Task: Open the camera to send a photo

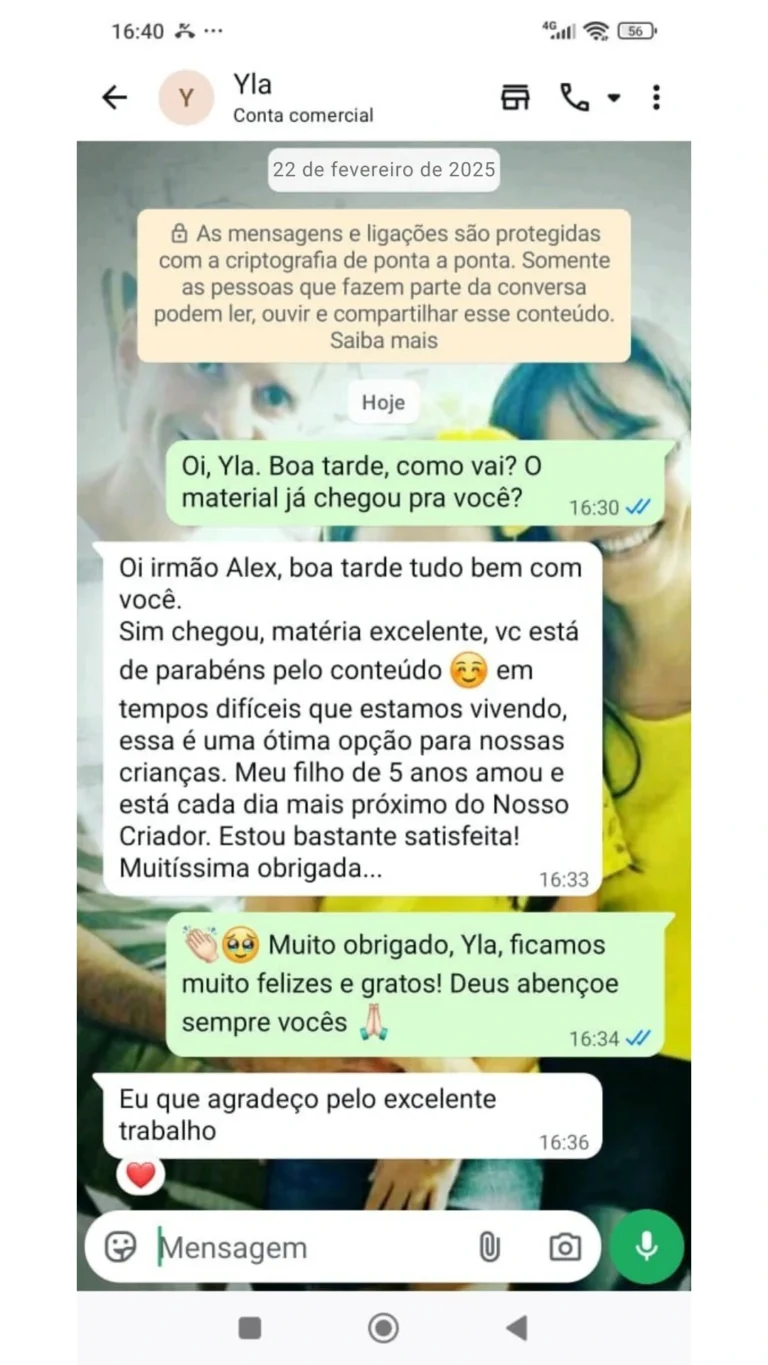Action: (565, 1247)
